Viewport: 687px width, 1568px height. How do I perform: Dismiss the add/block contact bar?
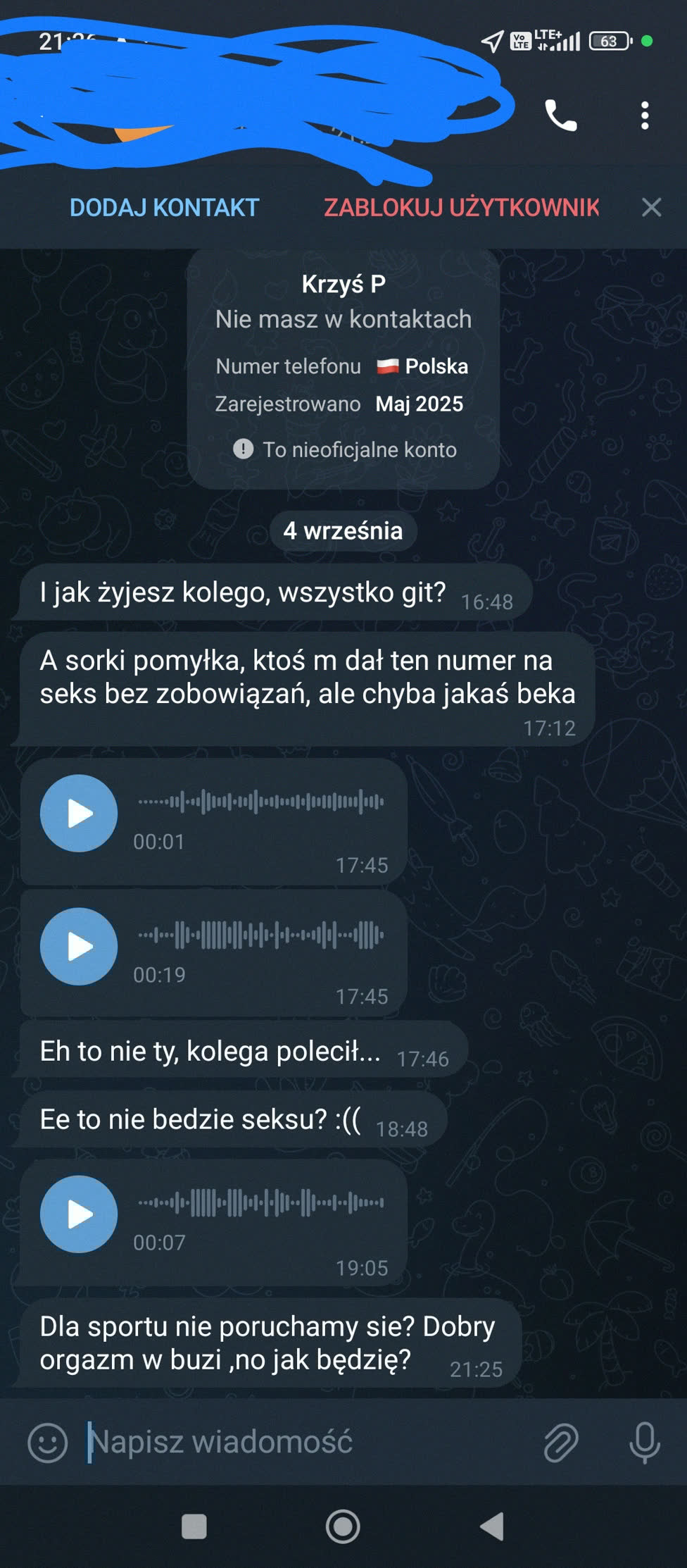652,207
